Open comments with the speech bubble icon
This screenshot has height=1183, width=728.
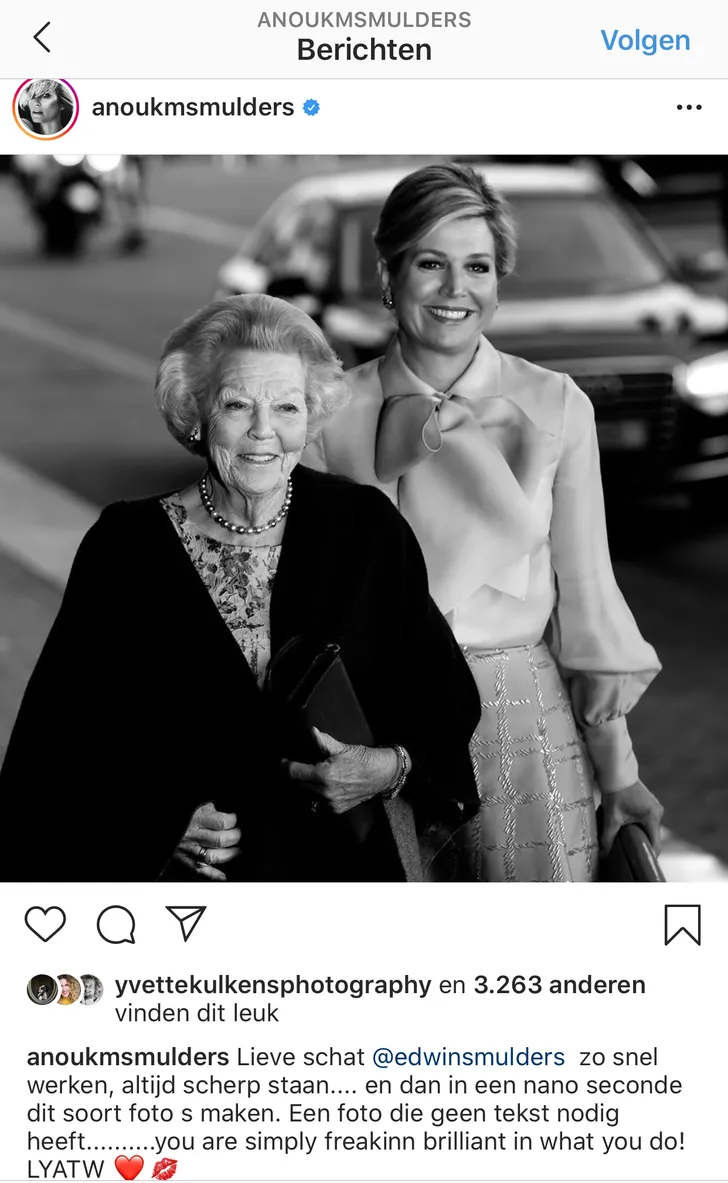(x=116, y=925)
